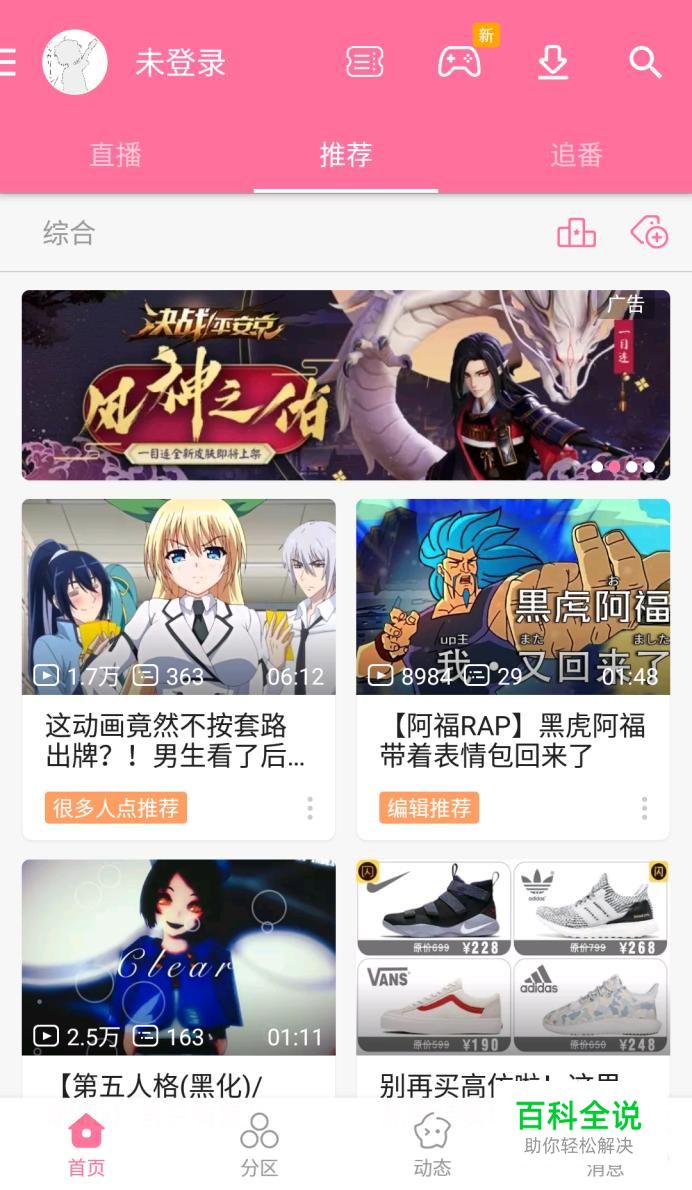Go to the 分区 tab
The height and width of the screenshot is (1190, 692).
259,1145
